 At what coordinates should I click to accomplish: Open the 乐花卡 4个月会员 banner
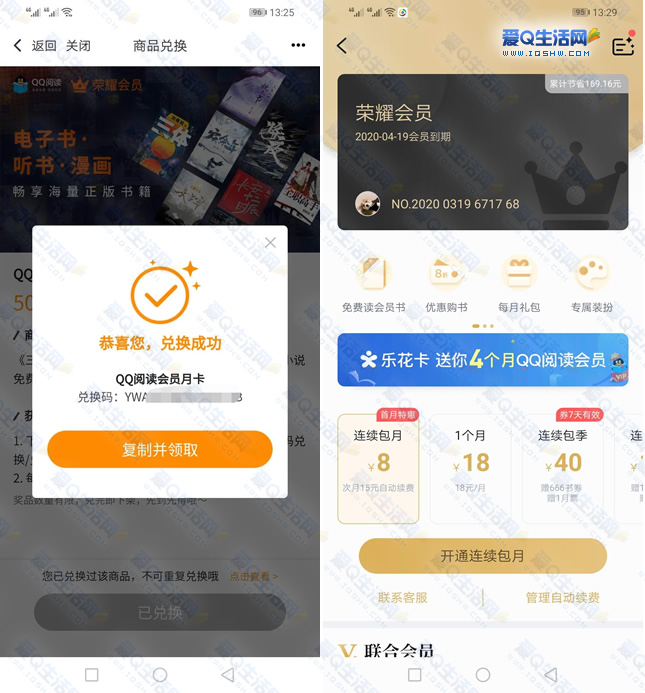click(482, 360)
